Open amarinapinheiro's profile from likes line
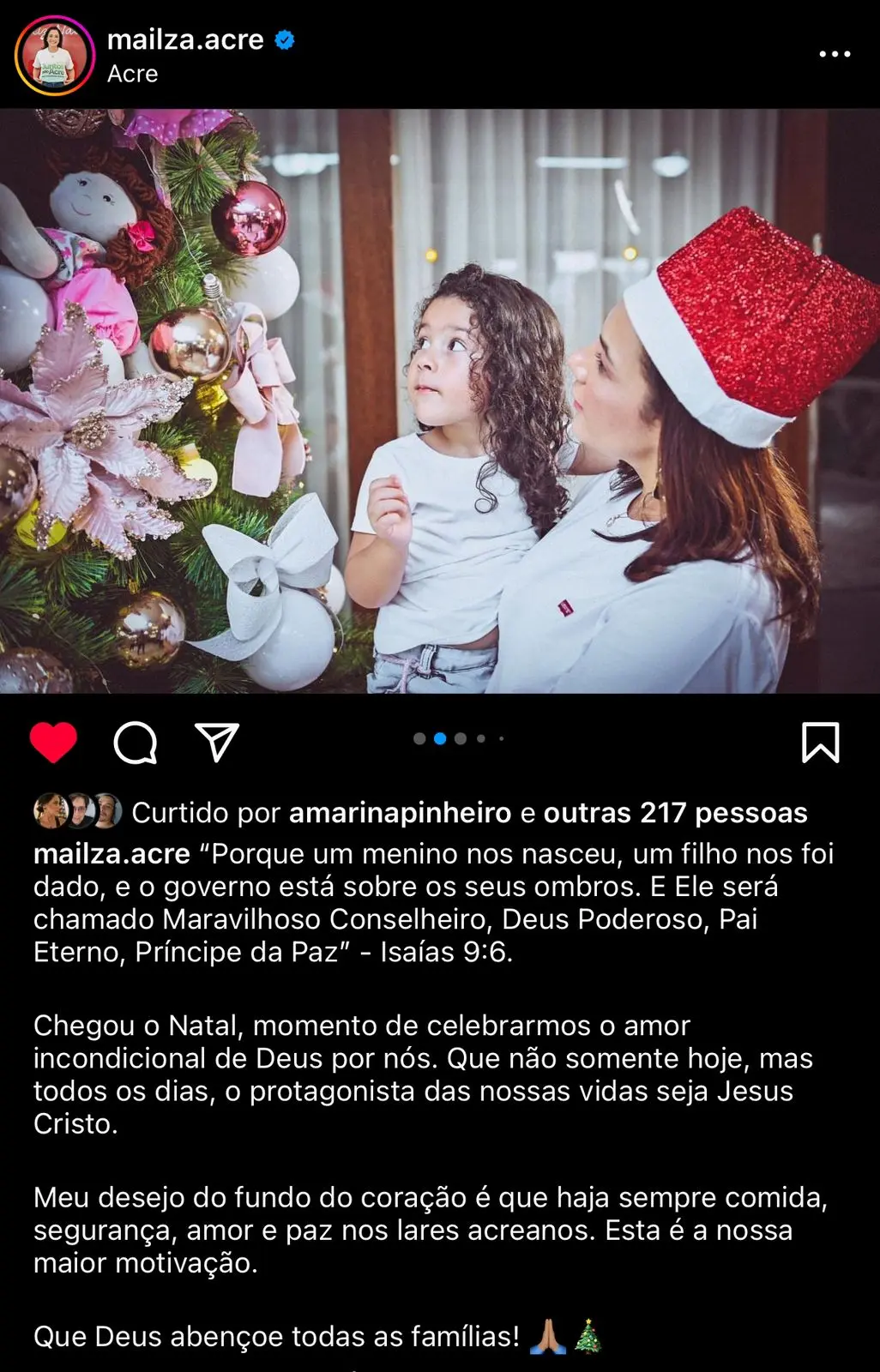 coord(400,813)
